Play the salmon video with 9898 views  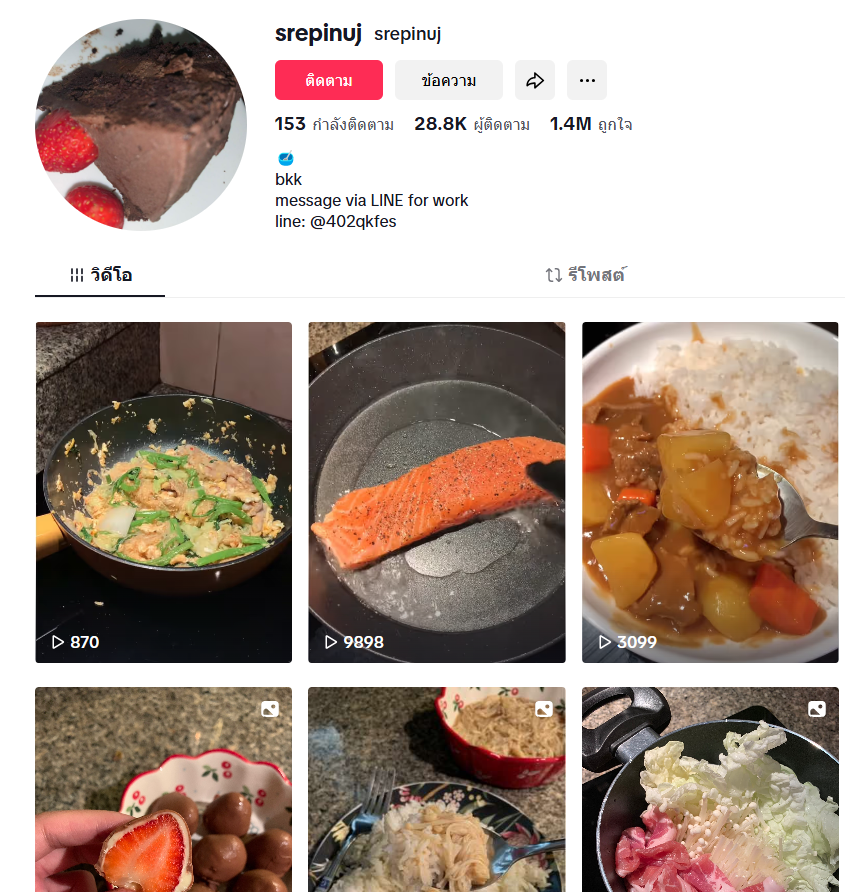point(436,492)
